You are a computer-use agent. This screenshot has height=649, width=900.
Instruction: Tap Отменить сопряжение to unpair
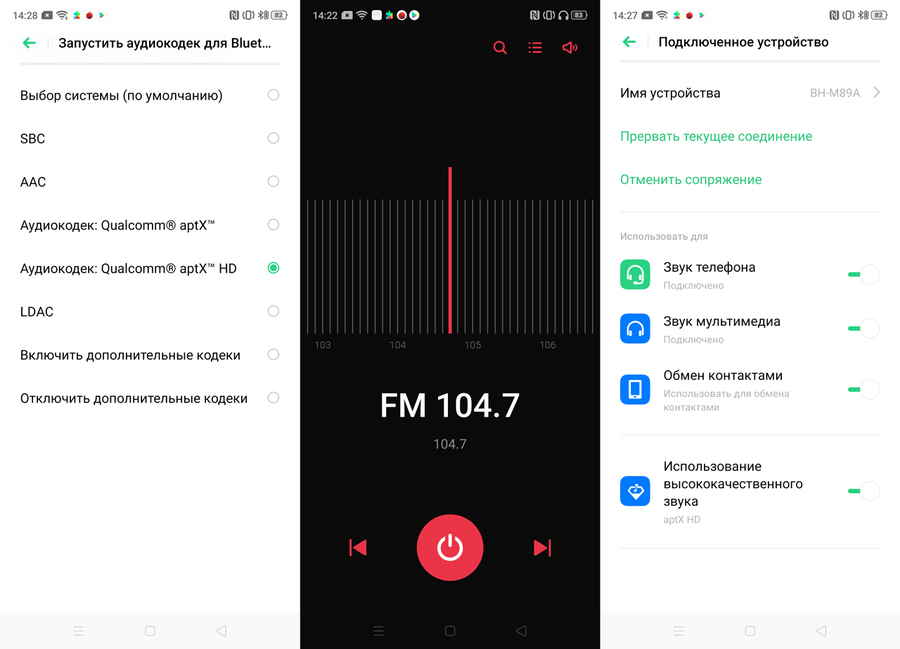coord(691,180)
